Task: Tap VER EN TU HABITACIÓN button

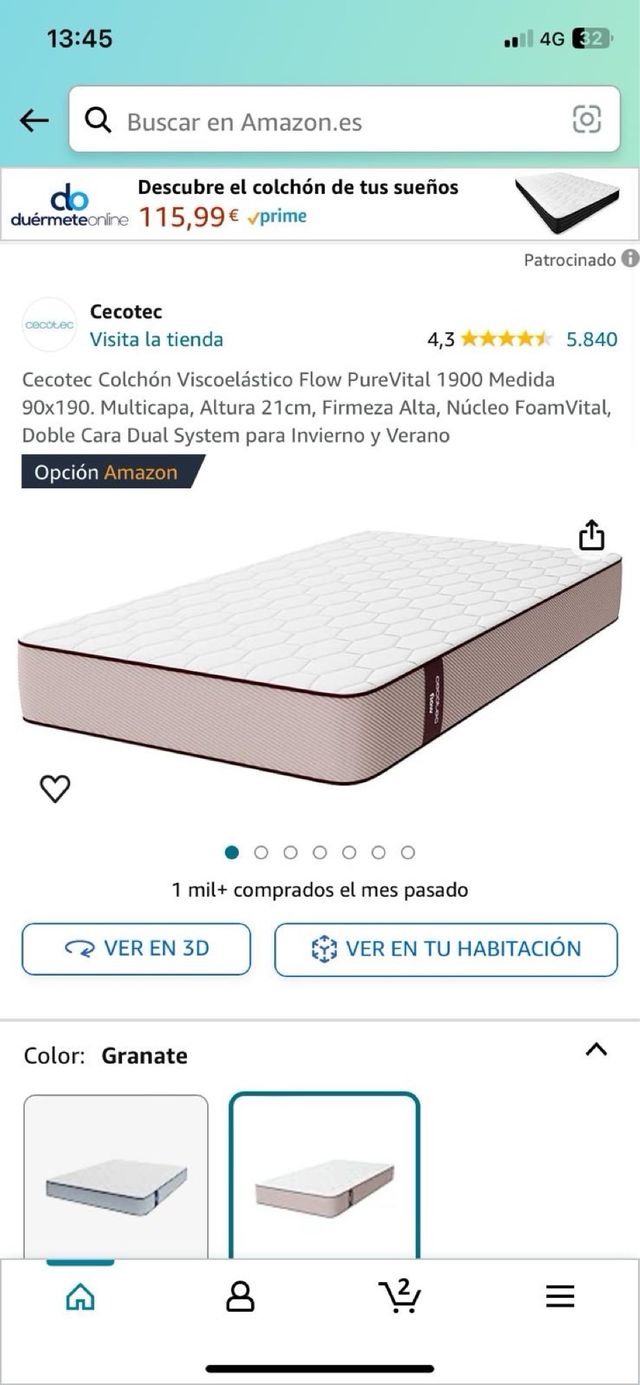Action: point(446,949)
